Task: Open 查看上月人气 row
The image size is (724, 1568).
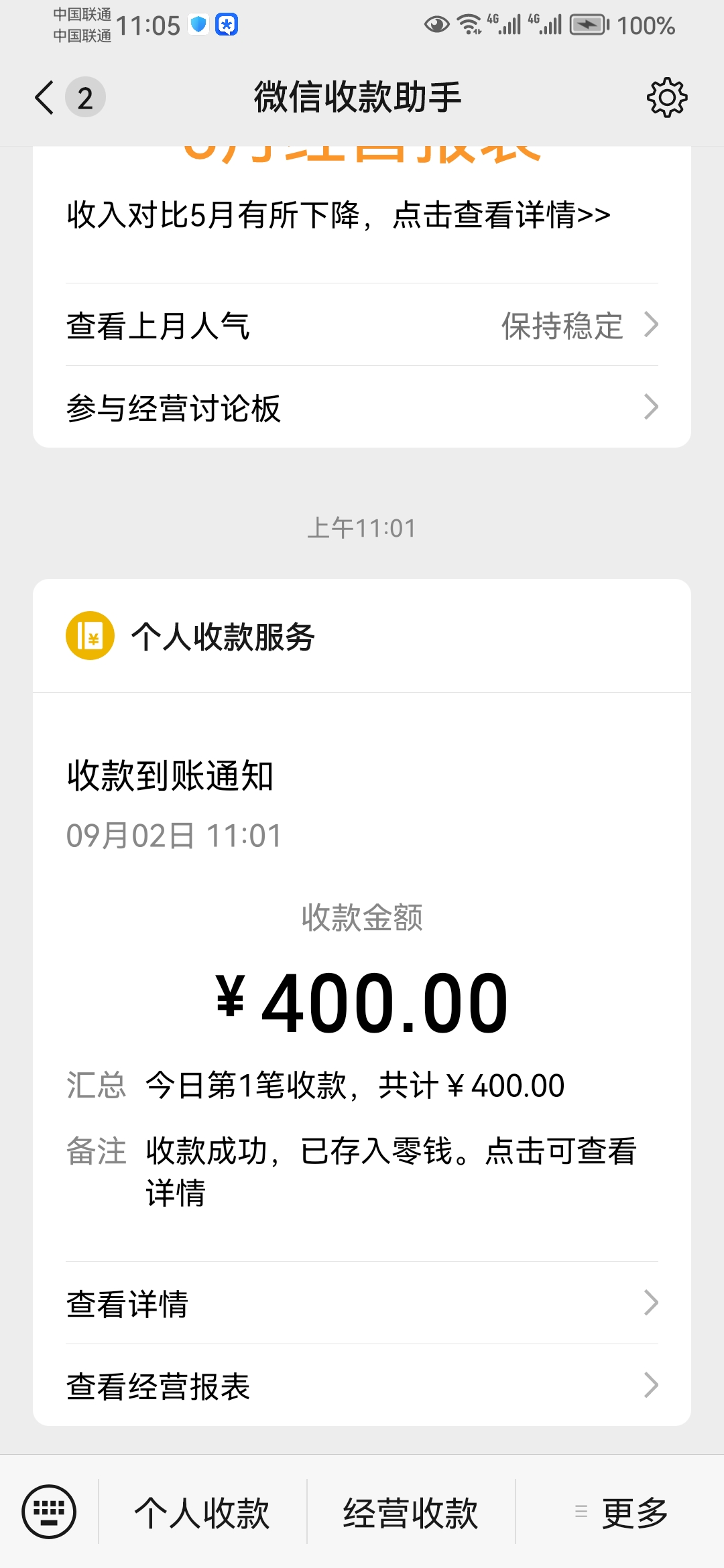Action: click(x=362, y=326)
